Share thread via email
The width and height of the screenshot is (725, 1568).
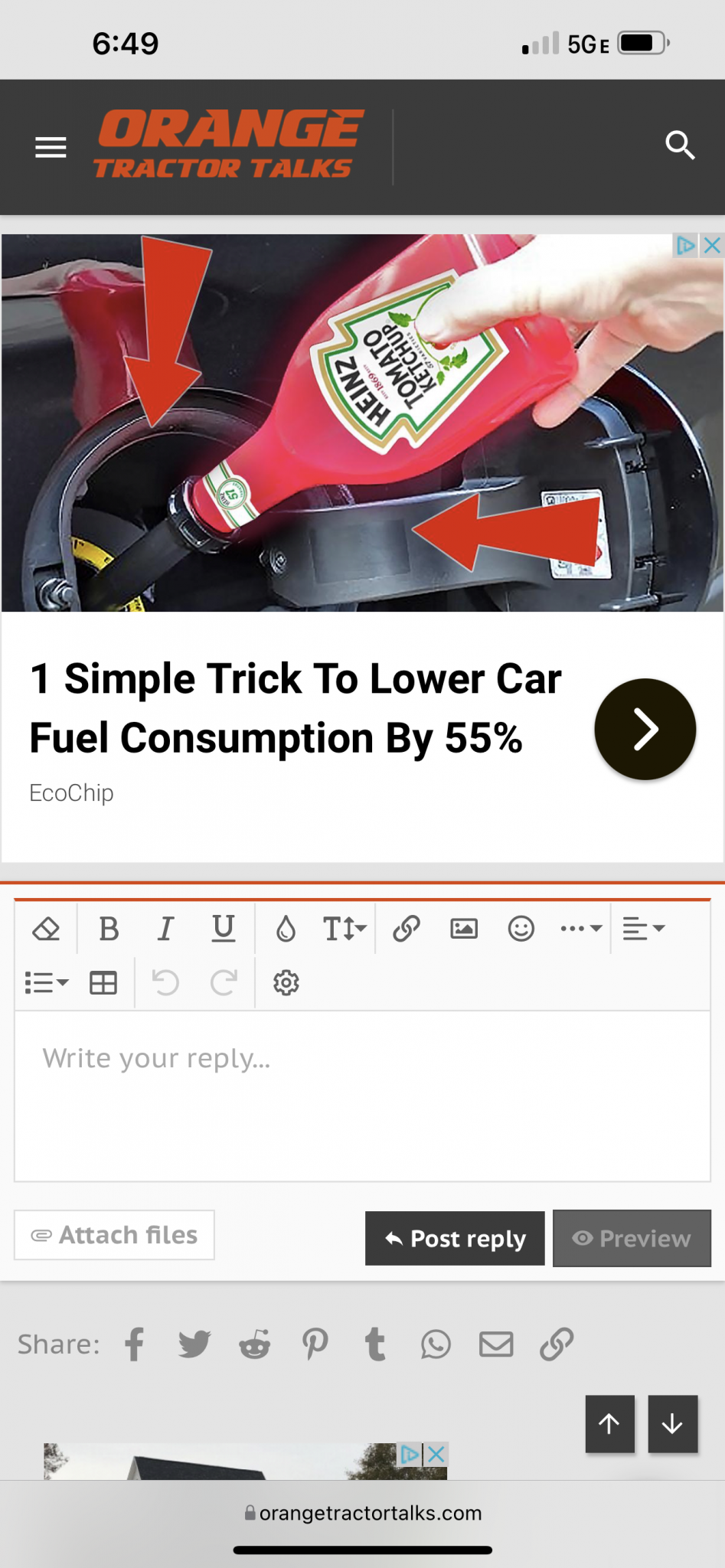click(x=496, y=1344)
